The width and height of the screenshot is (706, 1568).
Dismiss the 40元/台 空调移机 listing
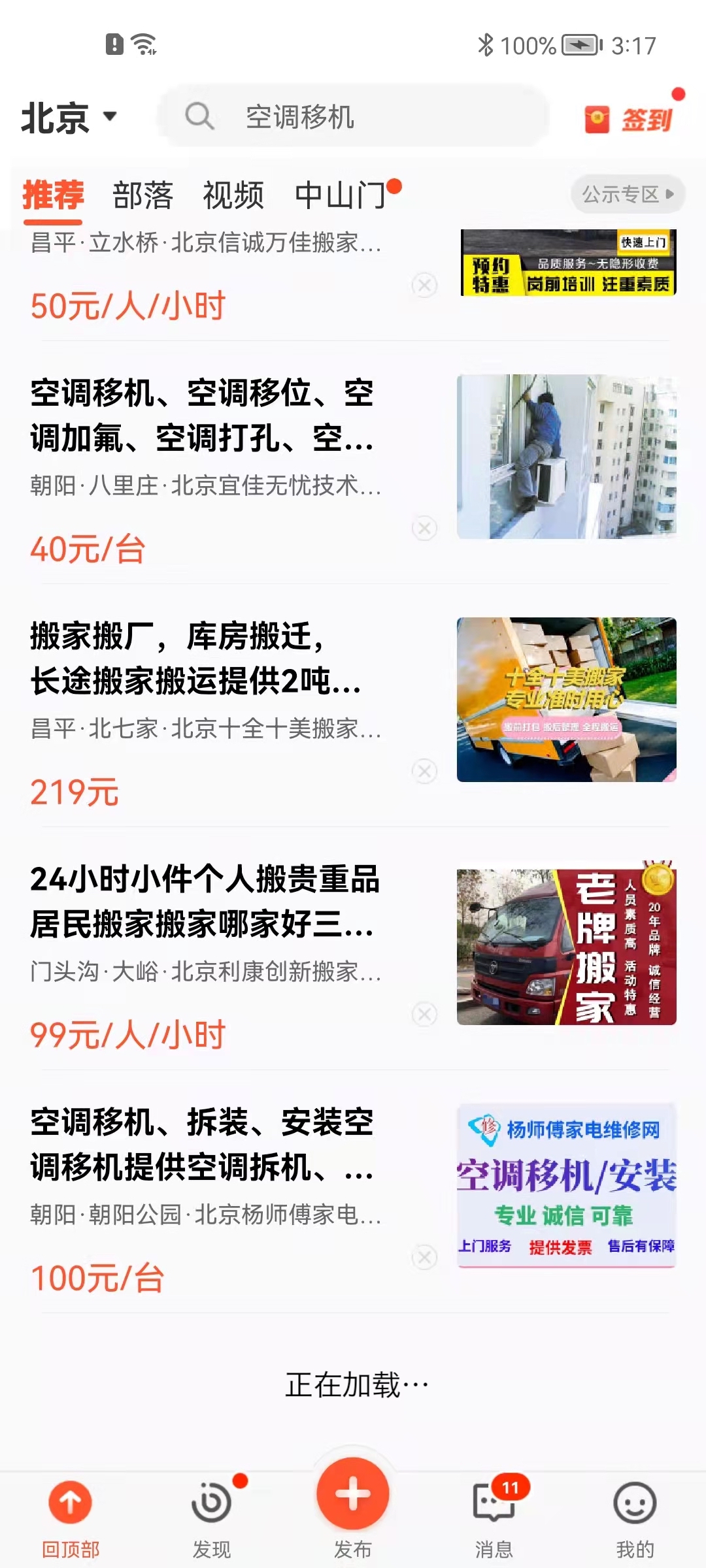[425, 528]
